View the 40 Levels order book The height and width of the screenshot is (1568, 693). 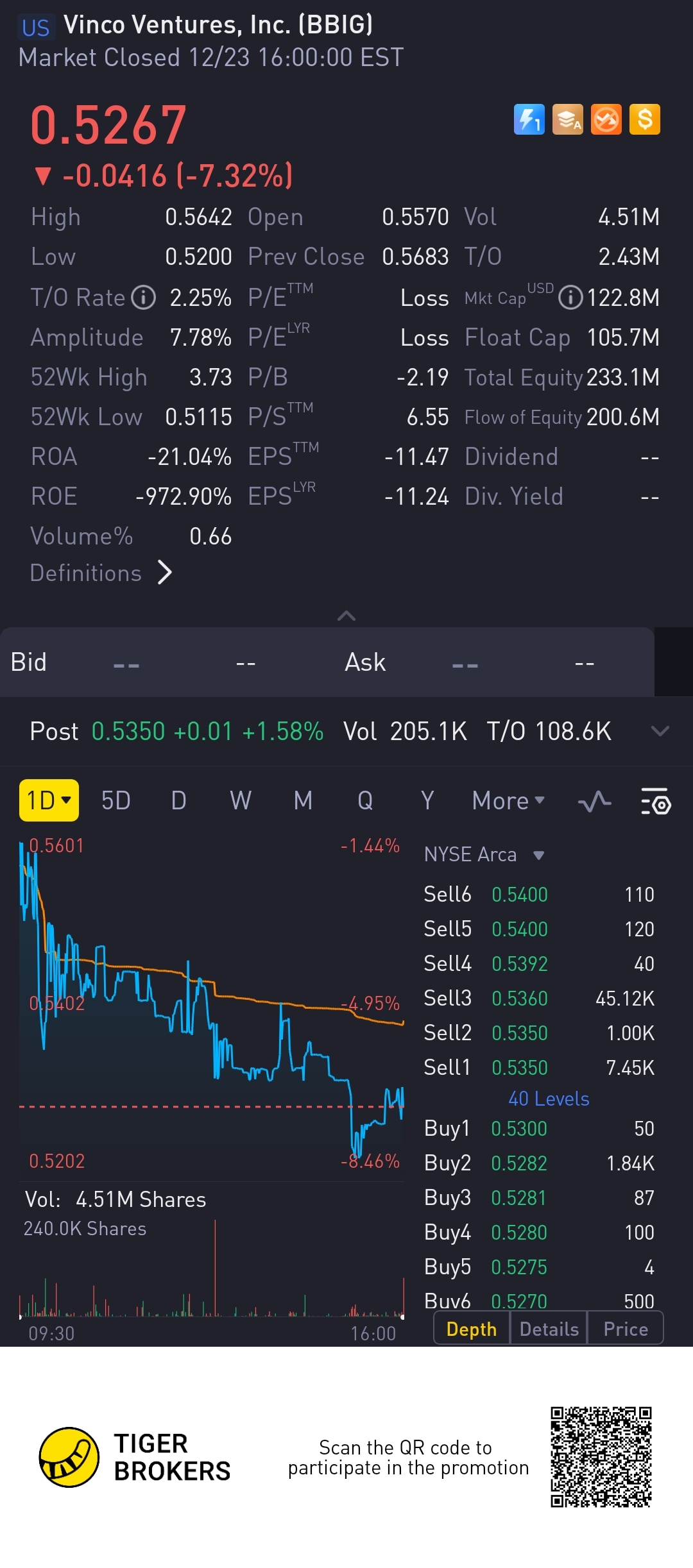tap(549, 1099)
